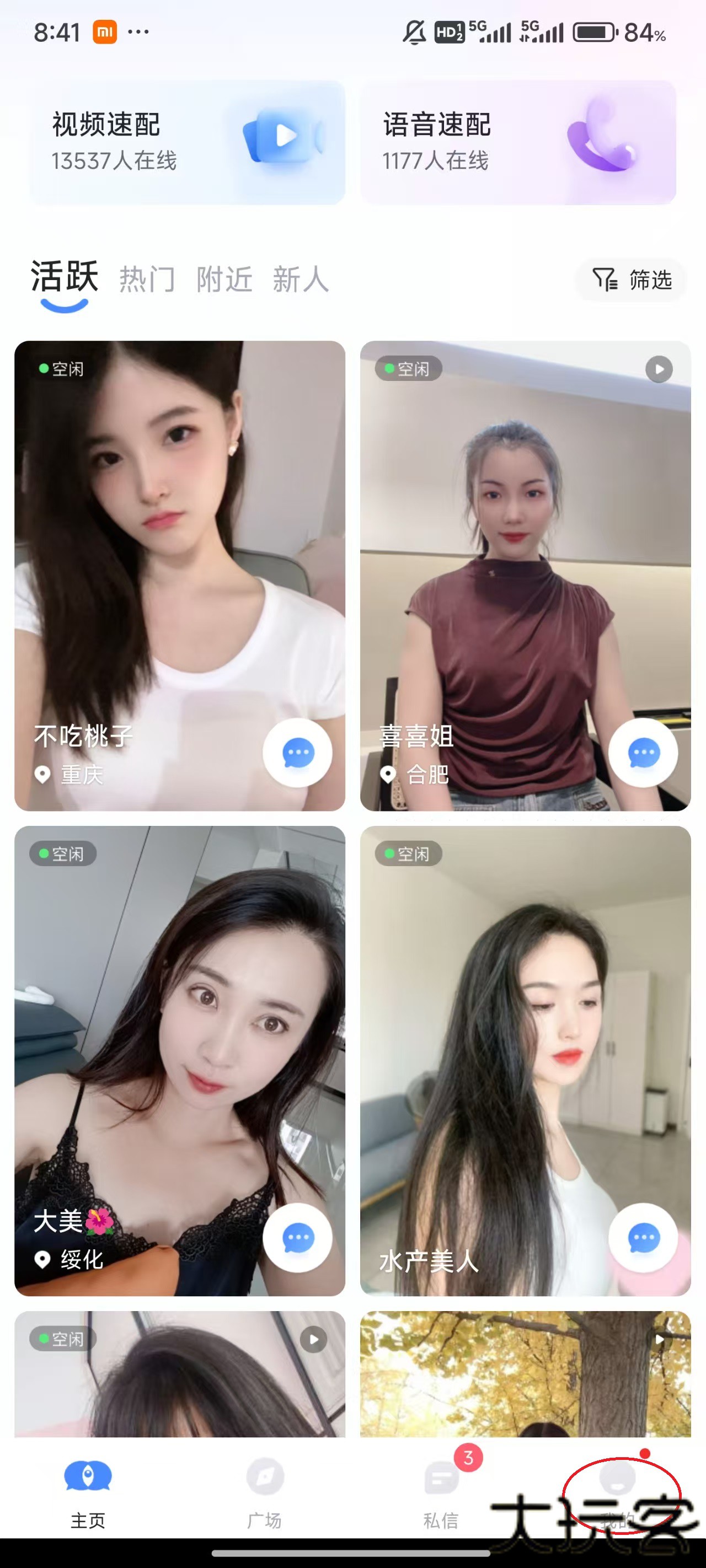This screenshot has width=706, height=1568.
Task: Switch to the 新人 tab
Action: click(x=300, y=280)
